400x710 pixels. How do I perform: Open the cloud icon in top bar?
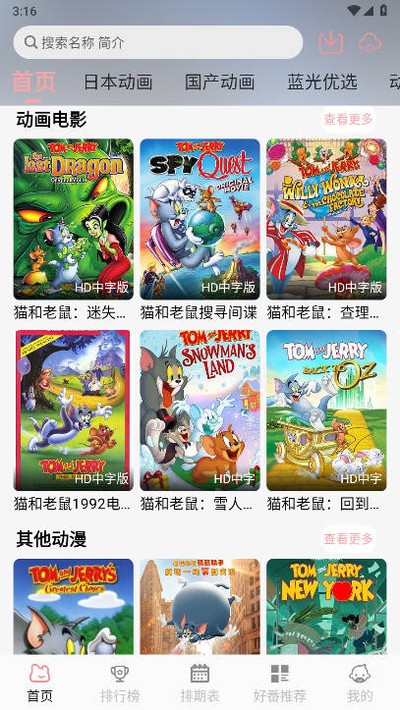coord(370,43)
